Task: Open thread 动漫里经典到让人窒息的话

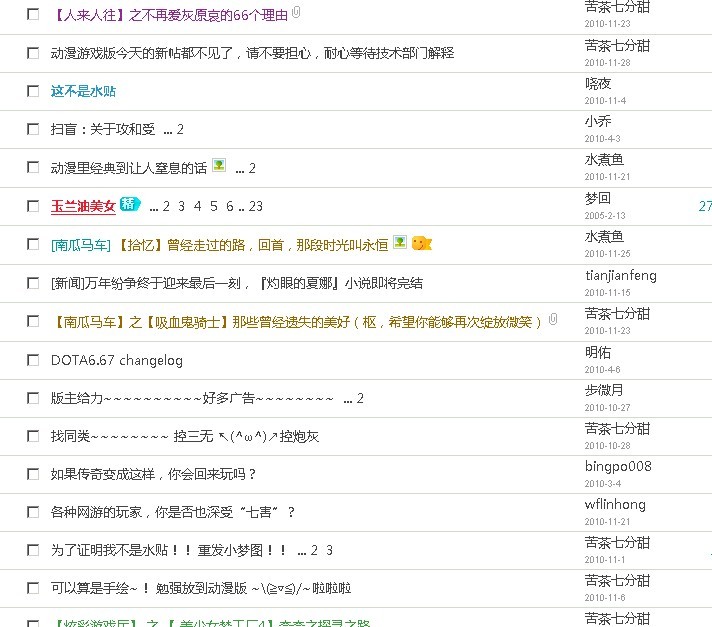Action: [x=128, y=168]
